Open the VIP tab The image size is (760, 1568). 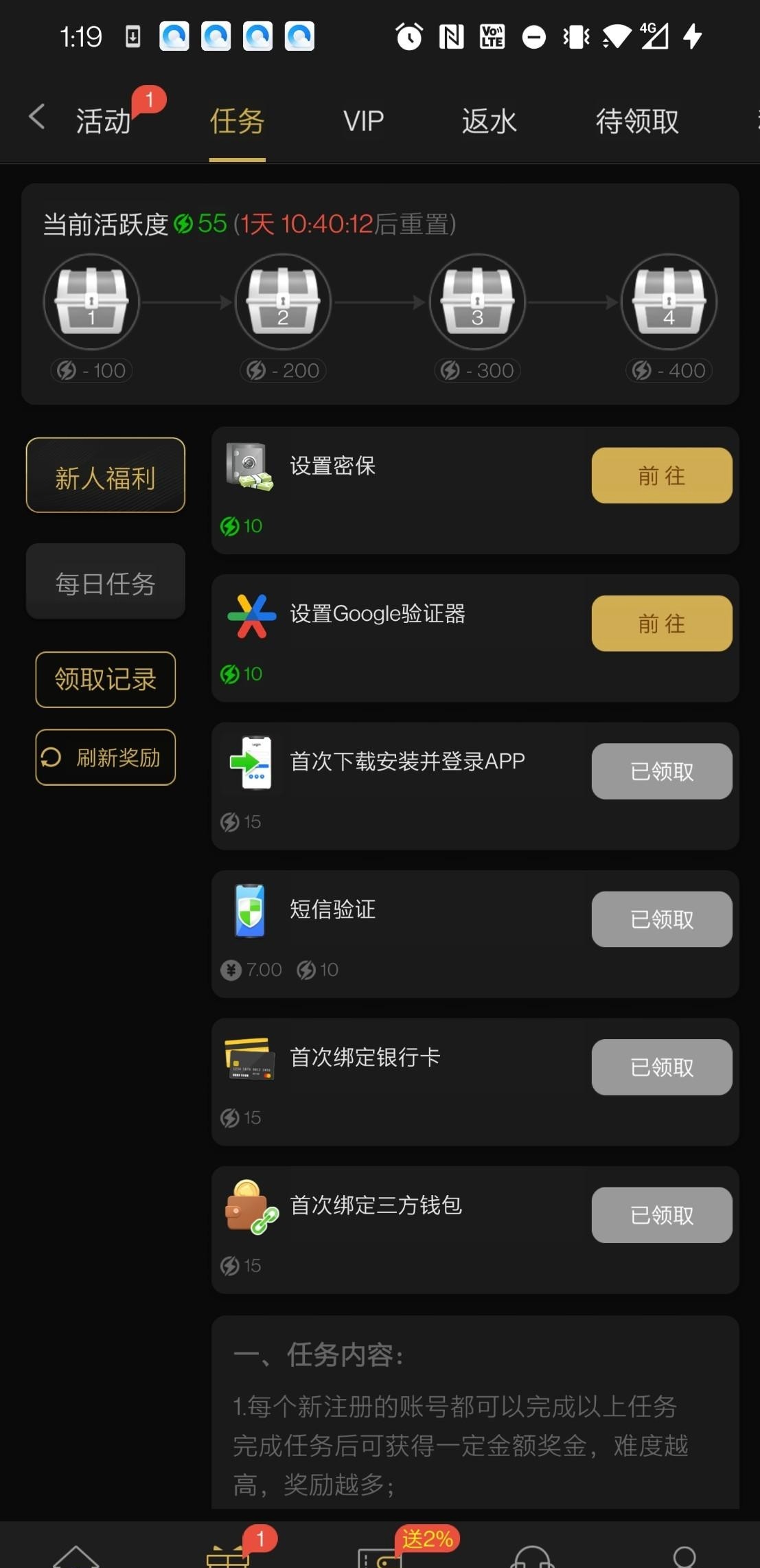[x=363, y=121]
